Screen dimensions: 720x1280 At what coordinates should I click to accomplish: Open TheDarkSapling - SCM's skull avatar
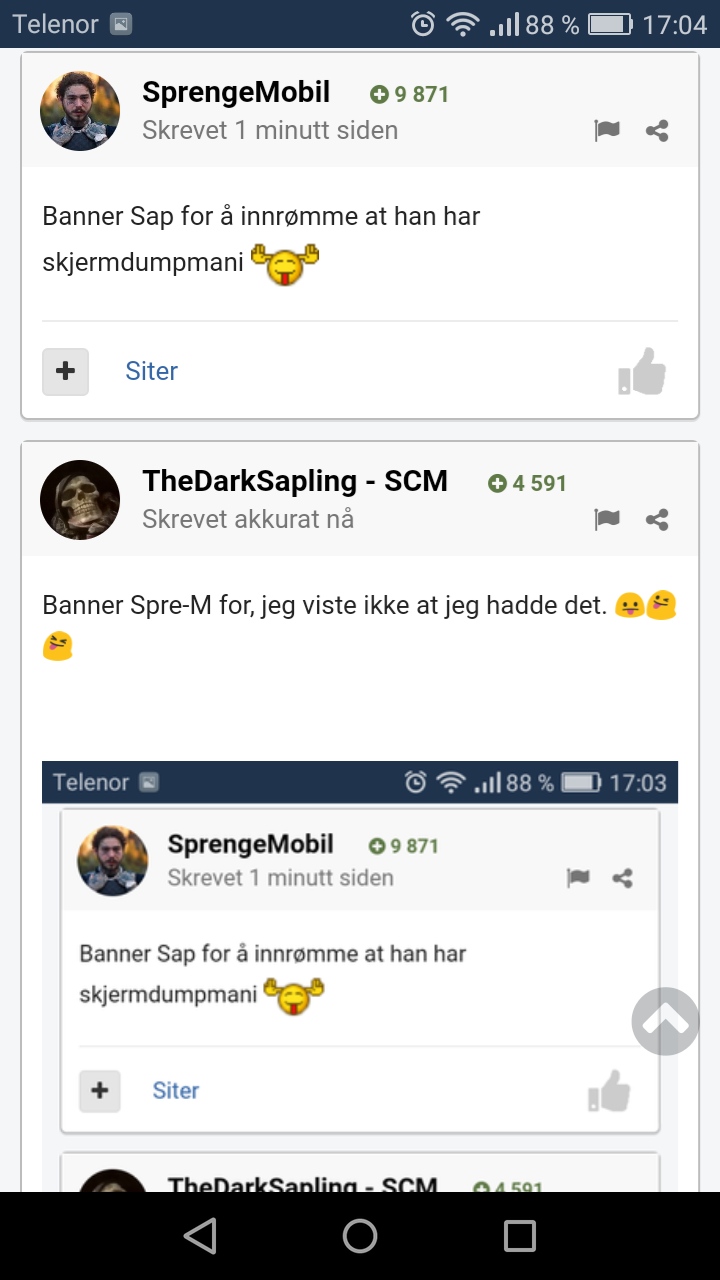pos(80,500)
